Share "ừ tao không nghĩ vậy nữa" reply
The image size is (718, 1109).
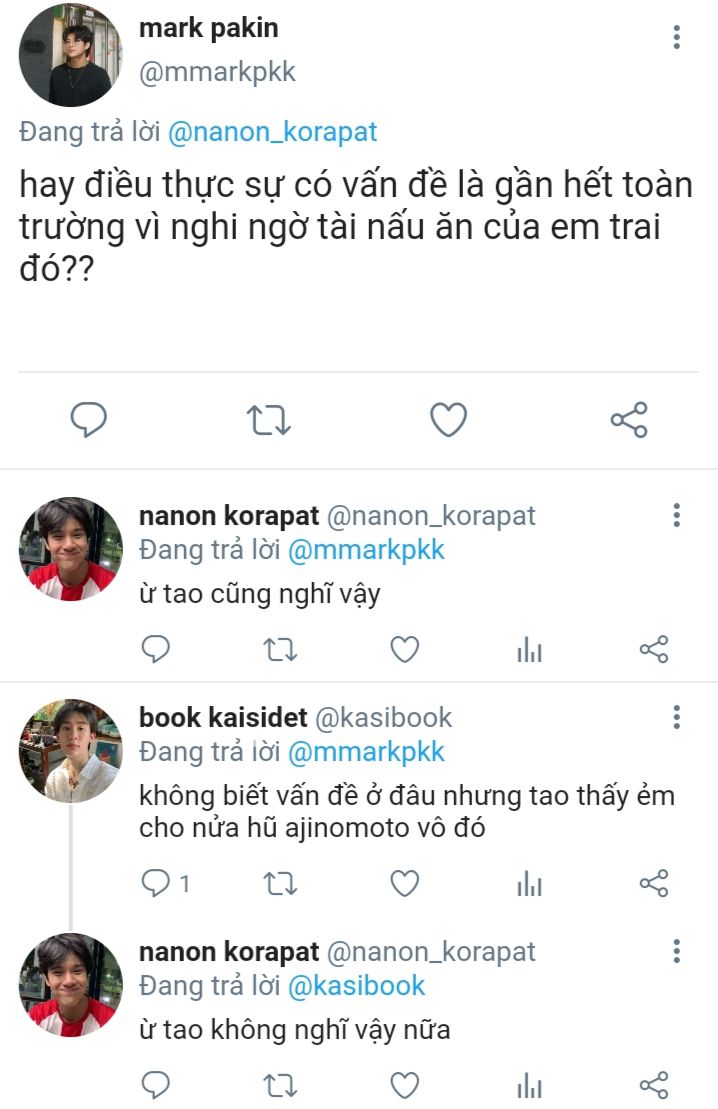click(653, 1085)
